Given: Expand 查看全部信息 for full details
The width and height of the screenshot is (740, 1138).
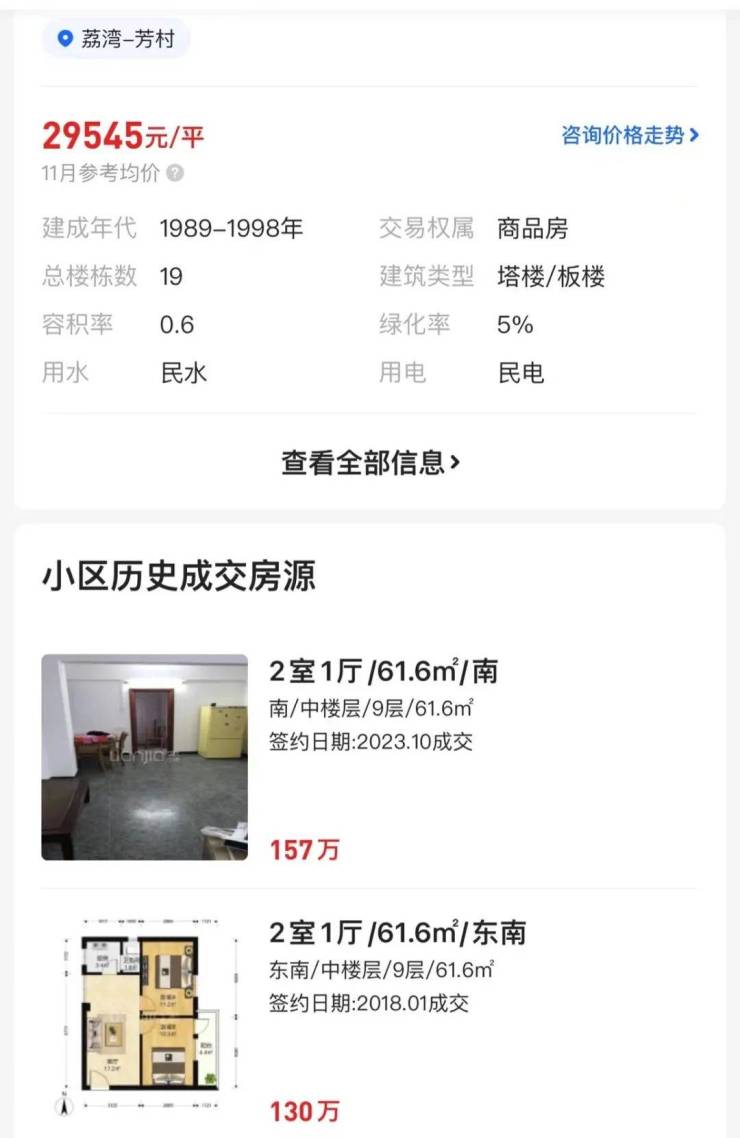Looking at the screenshot, I should coord(370,462).
